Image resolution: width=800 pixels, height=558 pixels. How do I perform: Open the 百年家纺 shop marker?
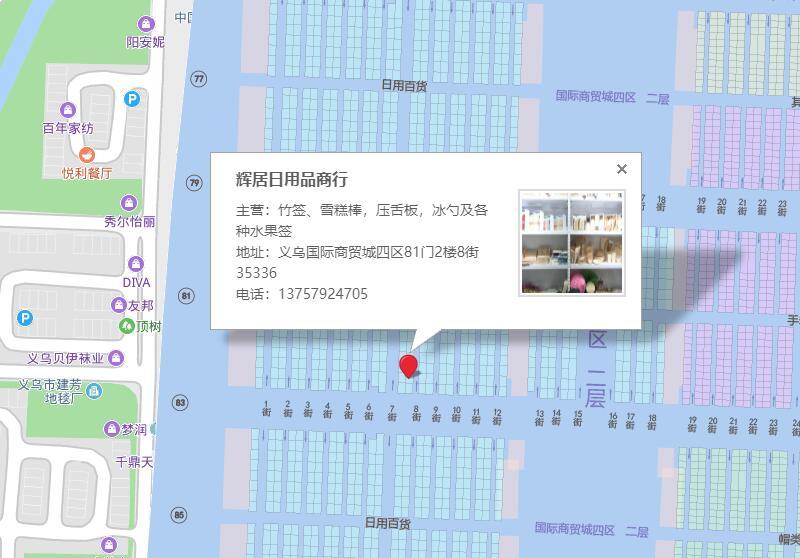tap(68, 110)
